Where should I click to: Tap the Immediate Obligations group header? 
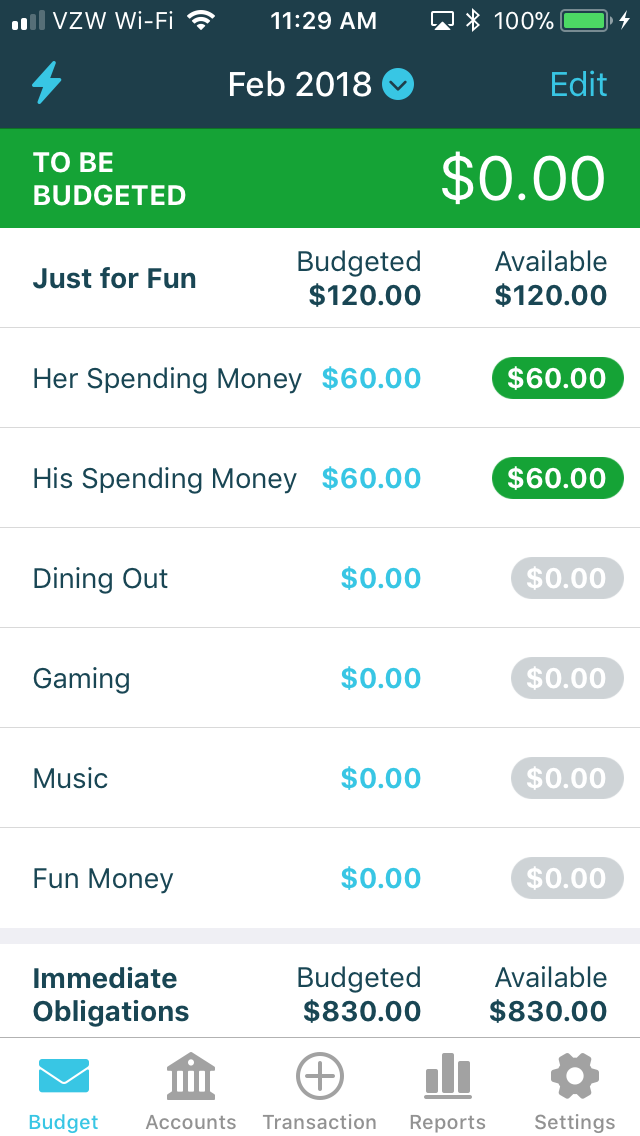point(320,993)
